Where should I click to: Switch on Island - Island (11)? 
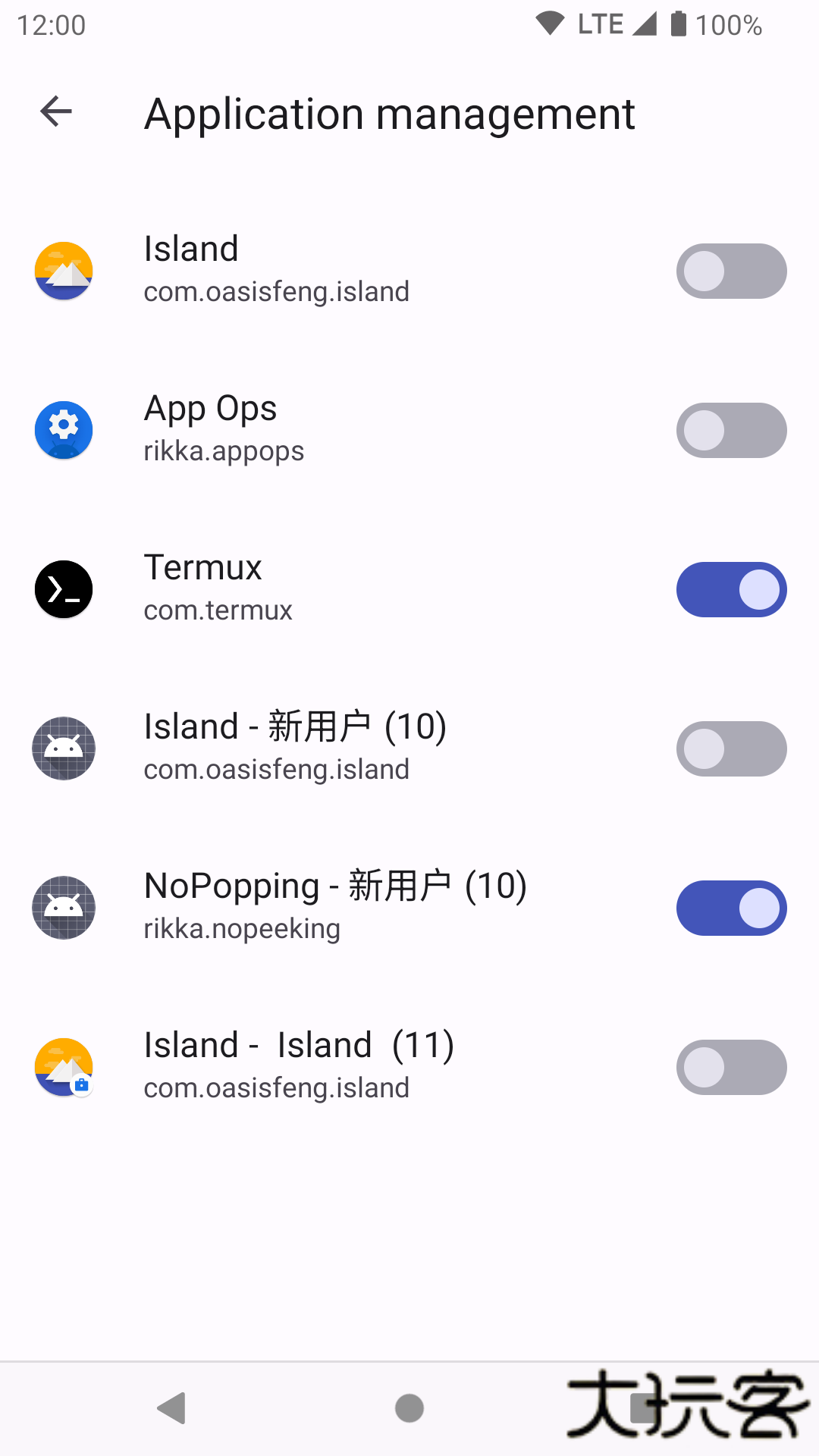731,1067
